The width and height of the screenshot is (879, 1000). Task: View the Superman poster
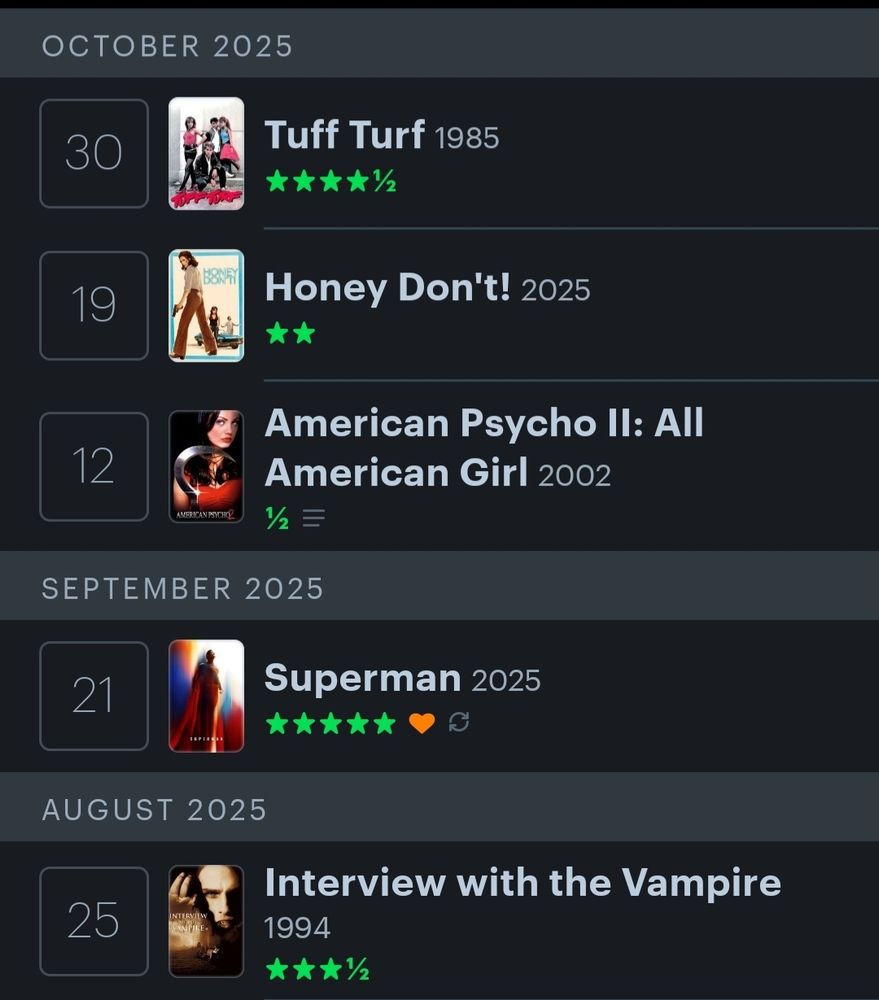[x=206, y=695]
